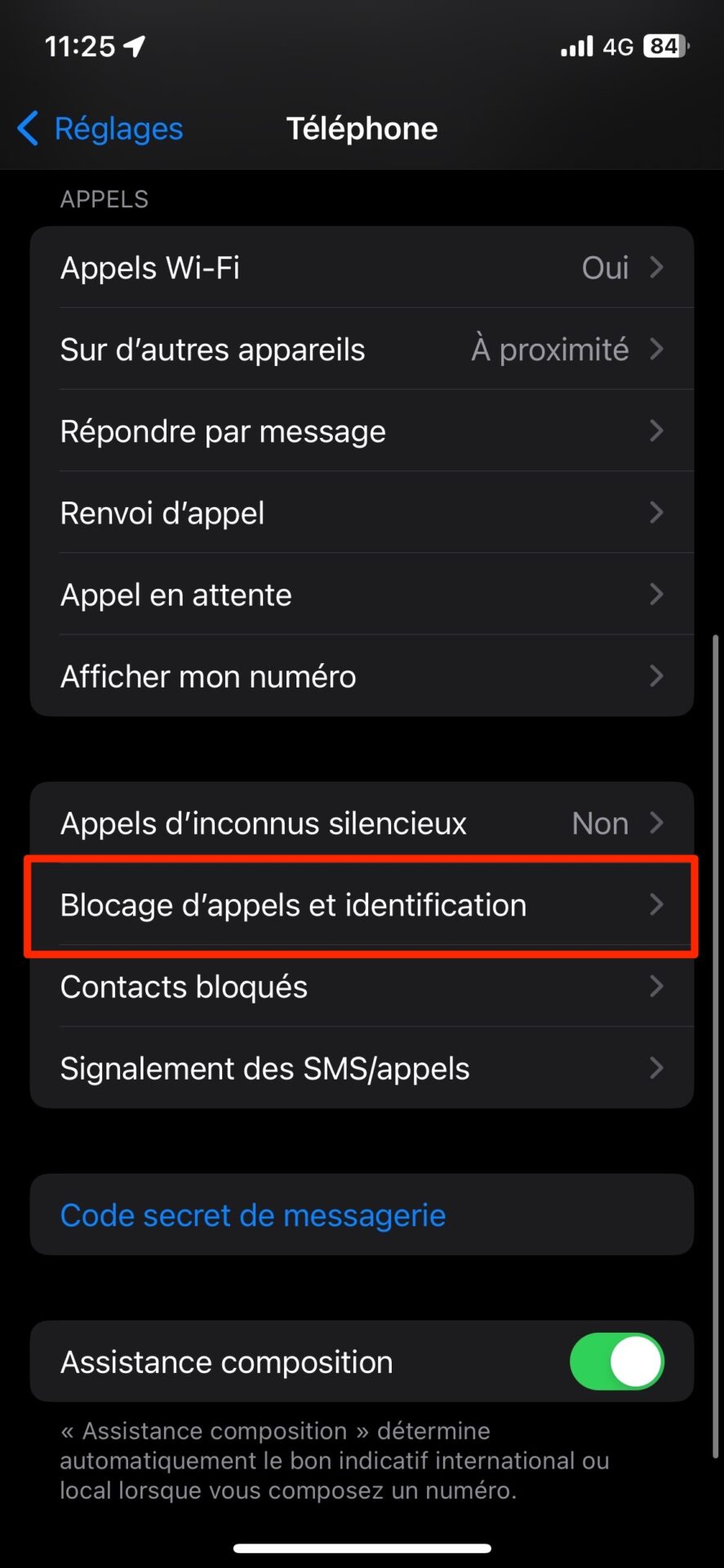The width and height of the screenshot is (724, 1568).
Task: Open Renvoi d'appel options
Action: click(362, 513)
